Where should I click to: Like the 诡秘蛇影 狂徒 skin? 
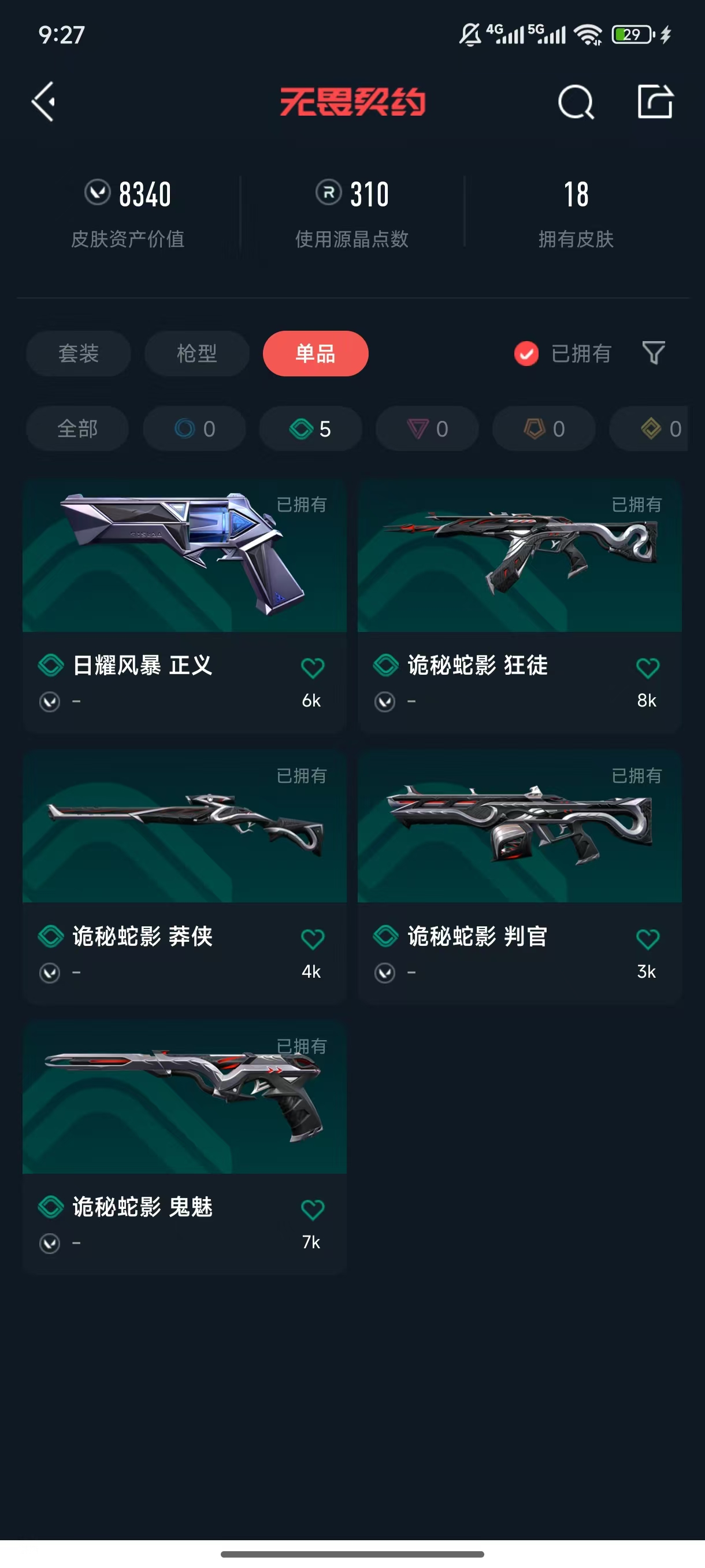click(x=647, y=668)
